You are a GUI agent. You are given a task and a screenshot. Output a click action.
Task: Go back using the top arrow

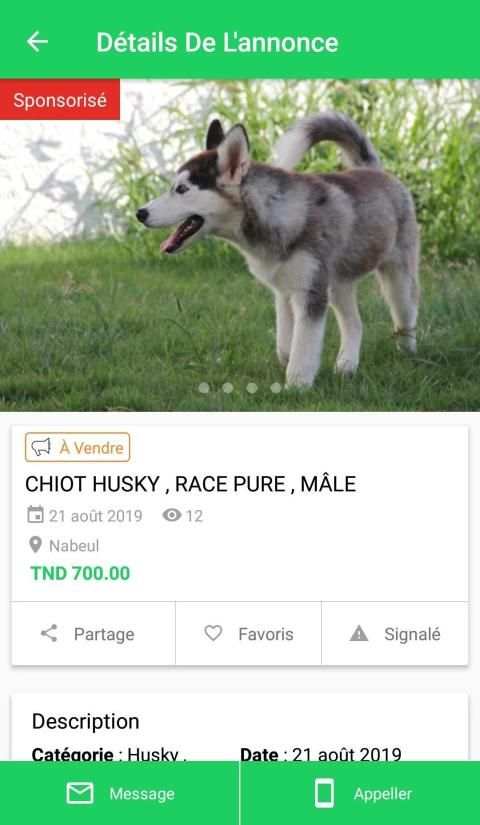37,41
